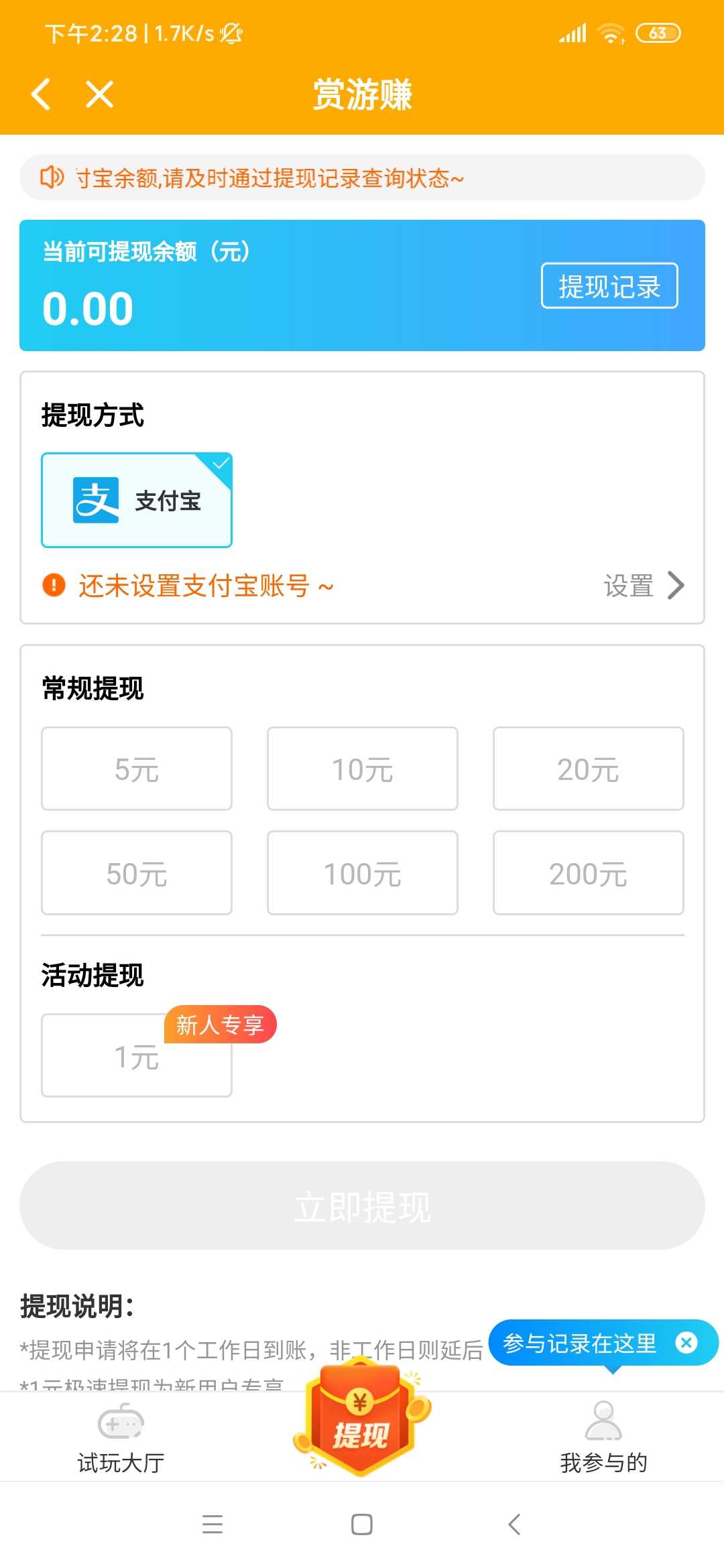Screen dimensions: 724x1568
Task: Click the speaker announcement icon
Action: pyautogui.click(x=52, y=178)
